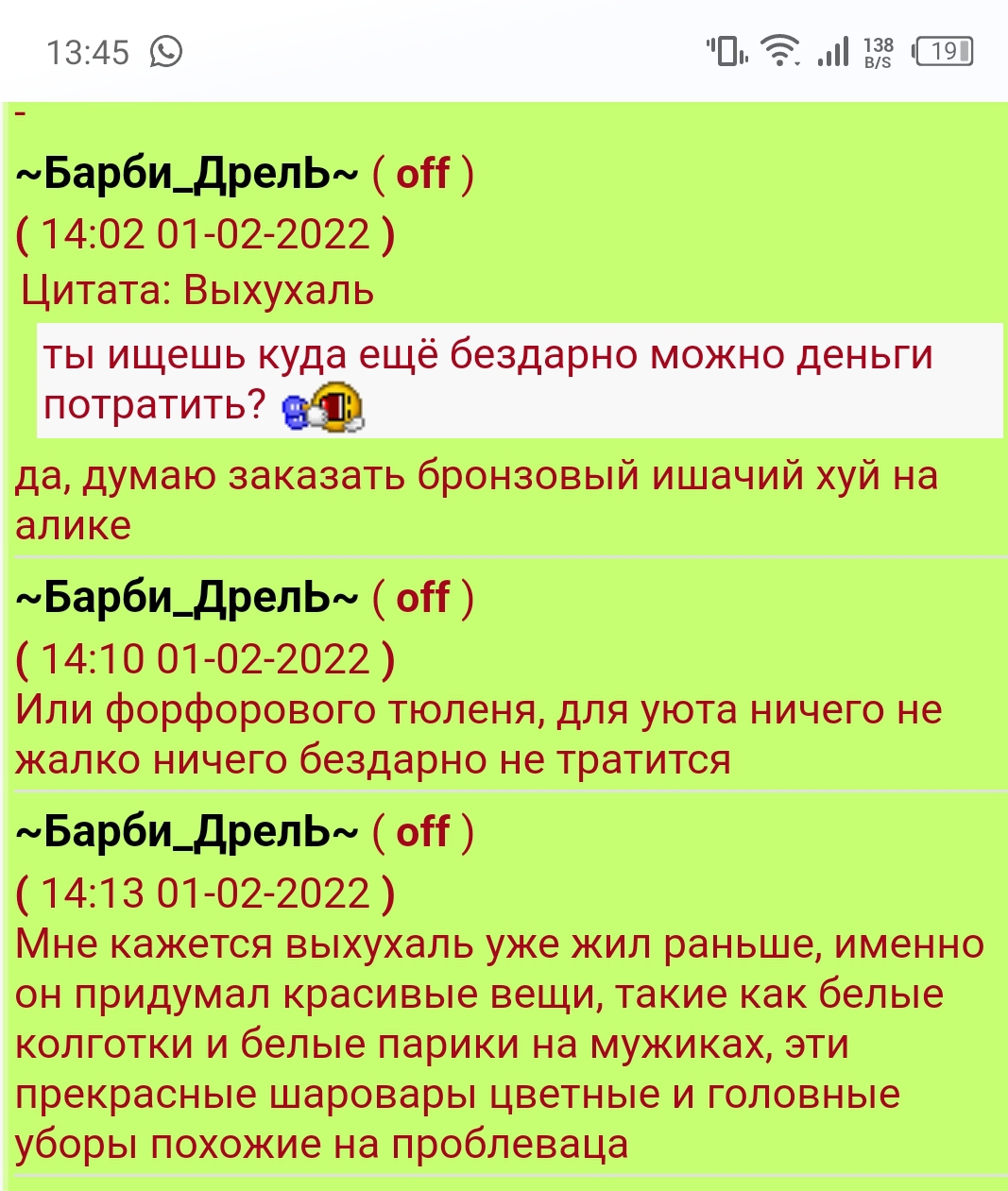
Task: Open ~Барби_ДрелЬ~ profile on the 14:02 post
Action: point(187,174)
